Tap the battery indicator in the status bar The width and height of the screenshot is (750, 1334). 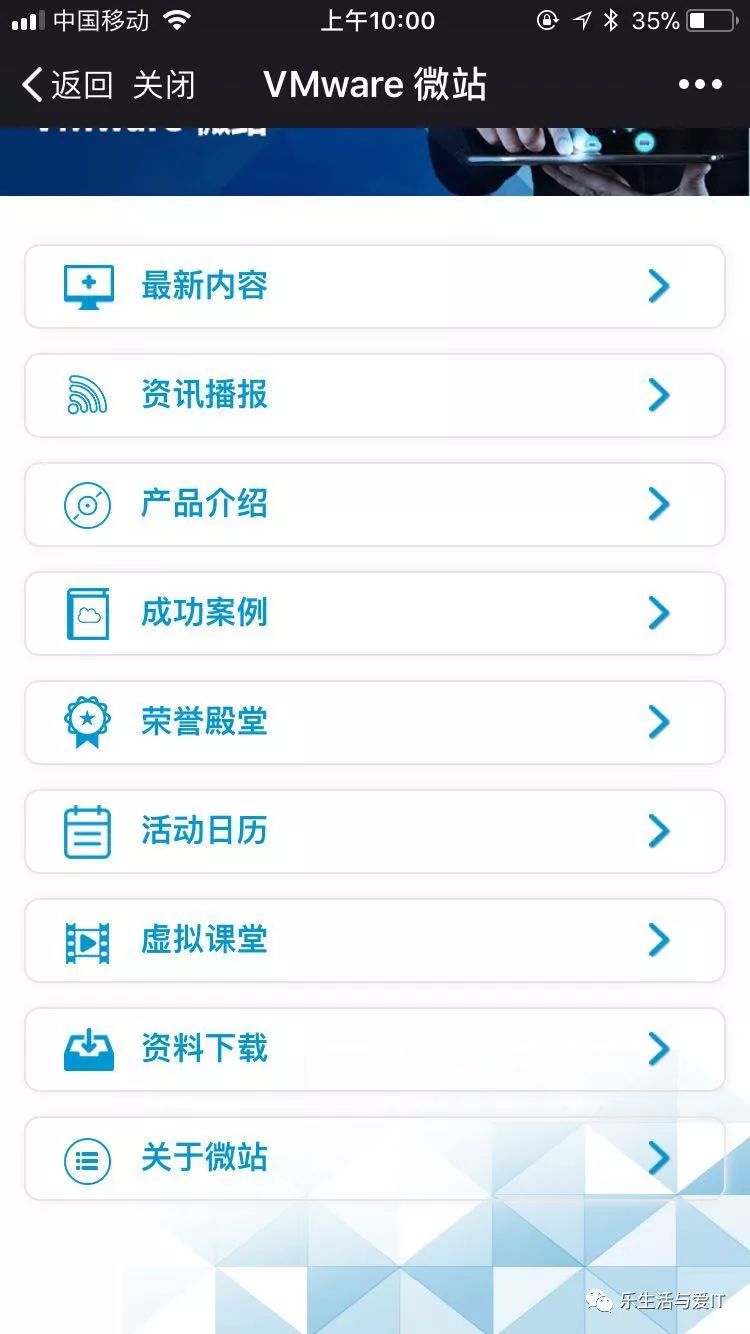pos(712,20)
